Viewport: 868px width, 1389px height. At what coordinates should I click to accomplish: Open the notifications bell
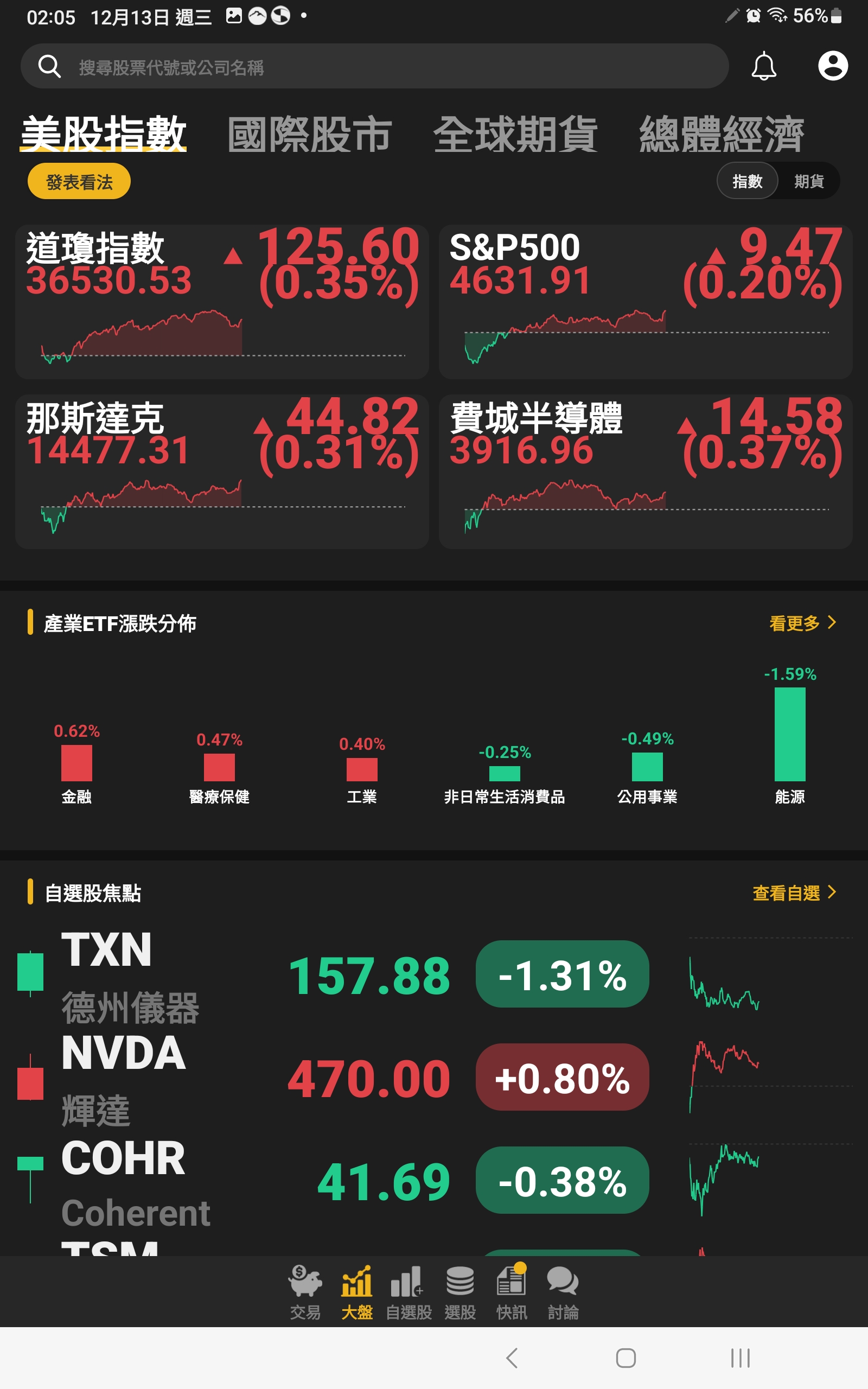click(763, 66)
